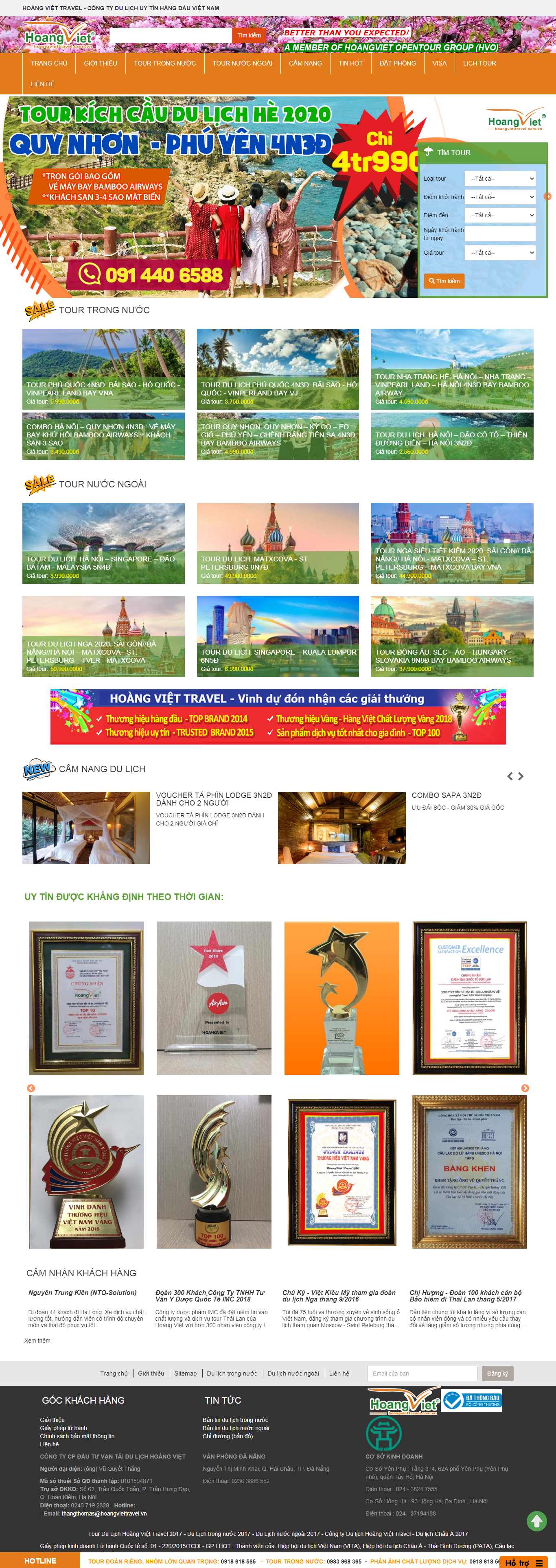Open the Phú Quốc Bãi Sao VNA tour card
The height and width of the screenshot is (1568, 556).
pos(103,369)
